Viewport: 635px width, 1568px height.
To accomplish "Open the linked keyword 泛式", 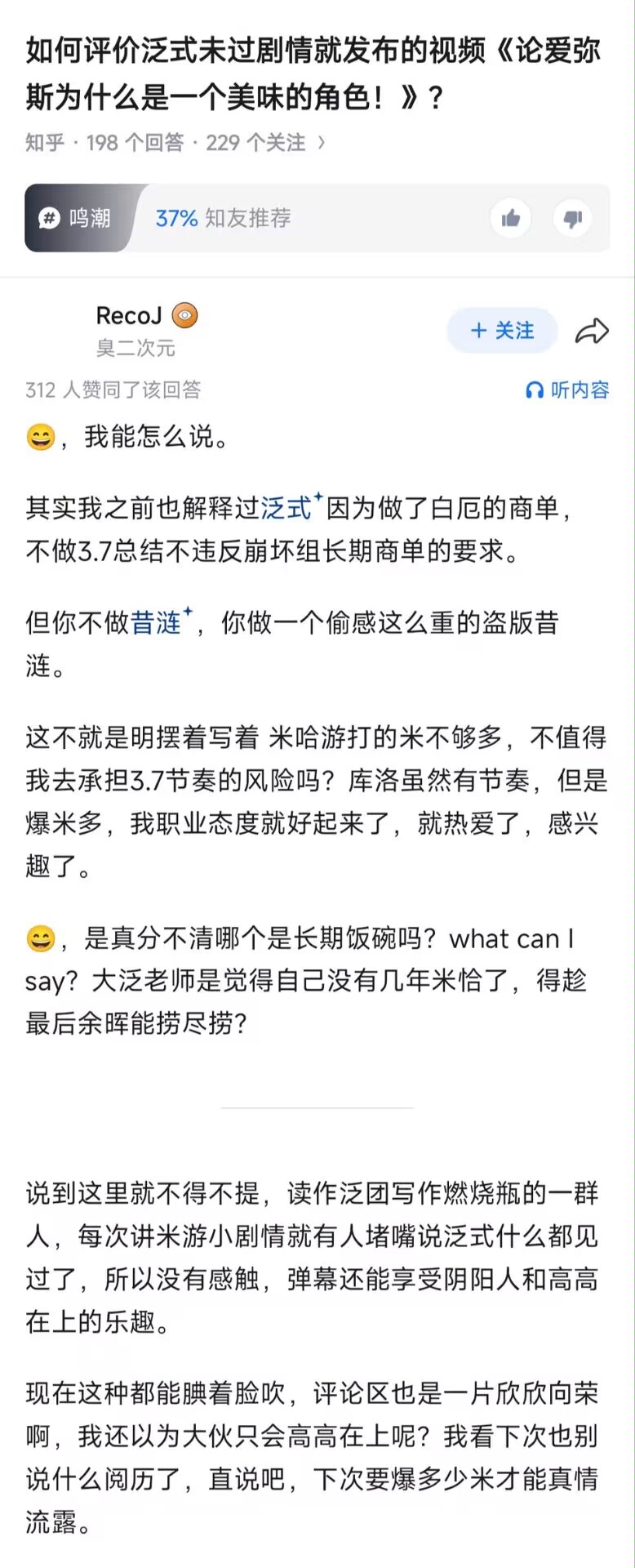I will (286, 508).
